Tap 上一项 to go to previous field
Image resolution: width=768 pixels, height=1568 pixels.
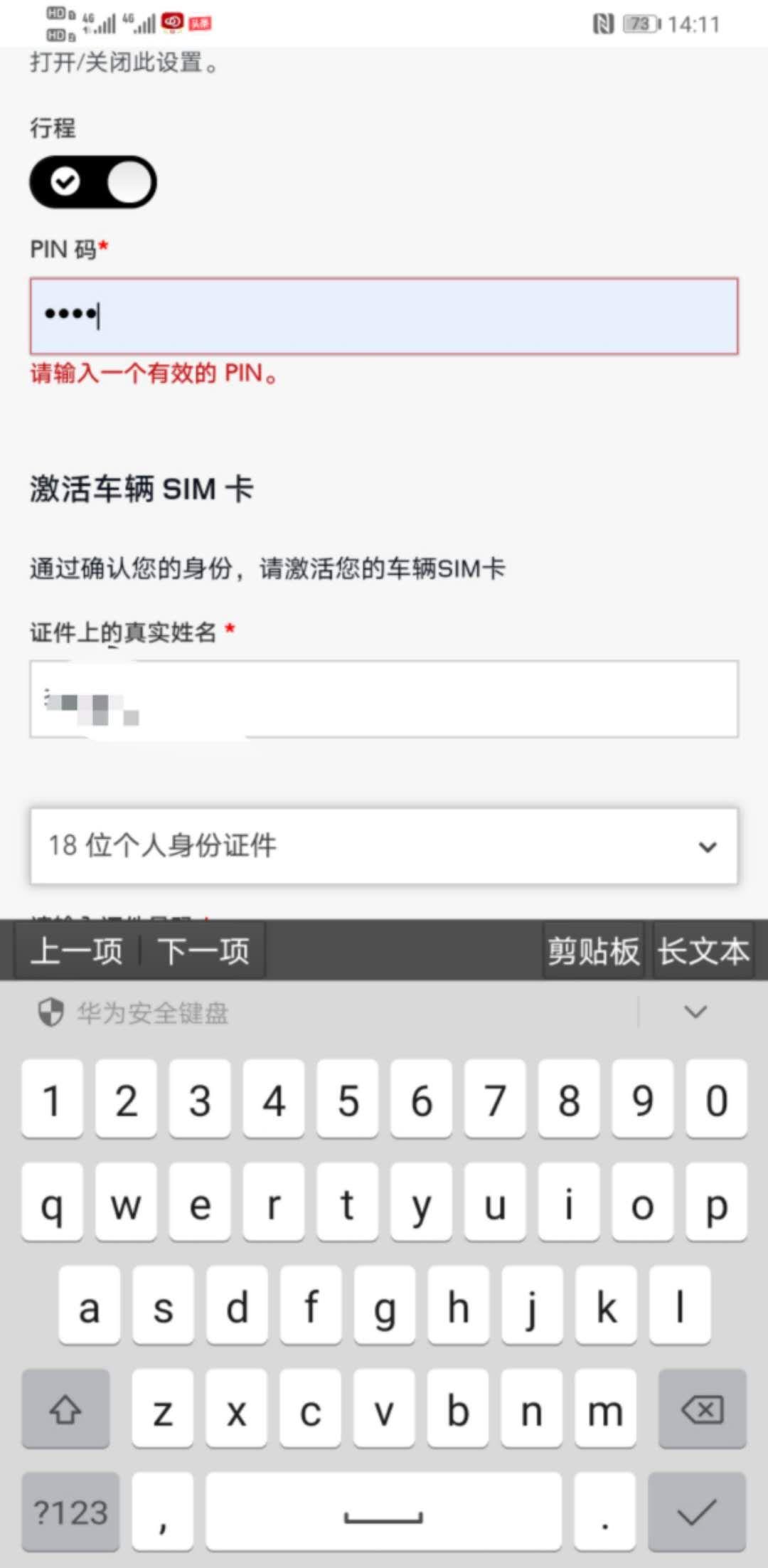[76, 950]
